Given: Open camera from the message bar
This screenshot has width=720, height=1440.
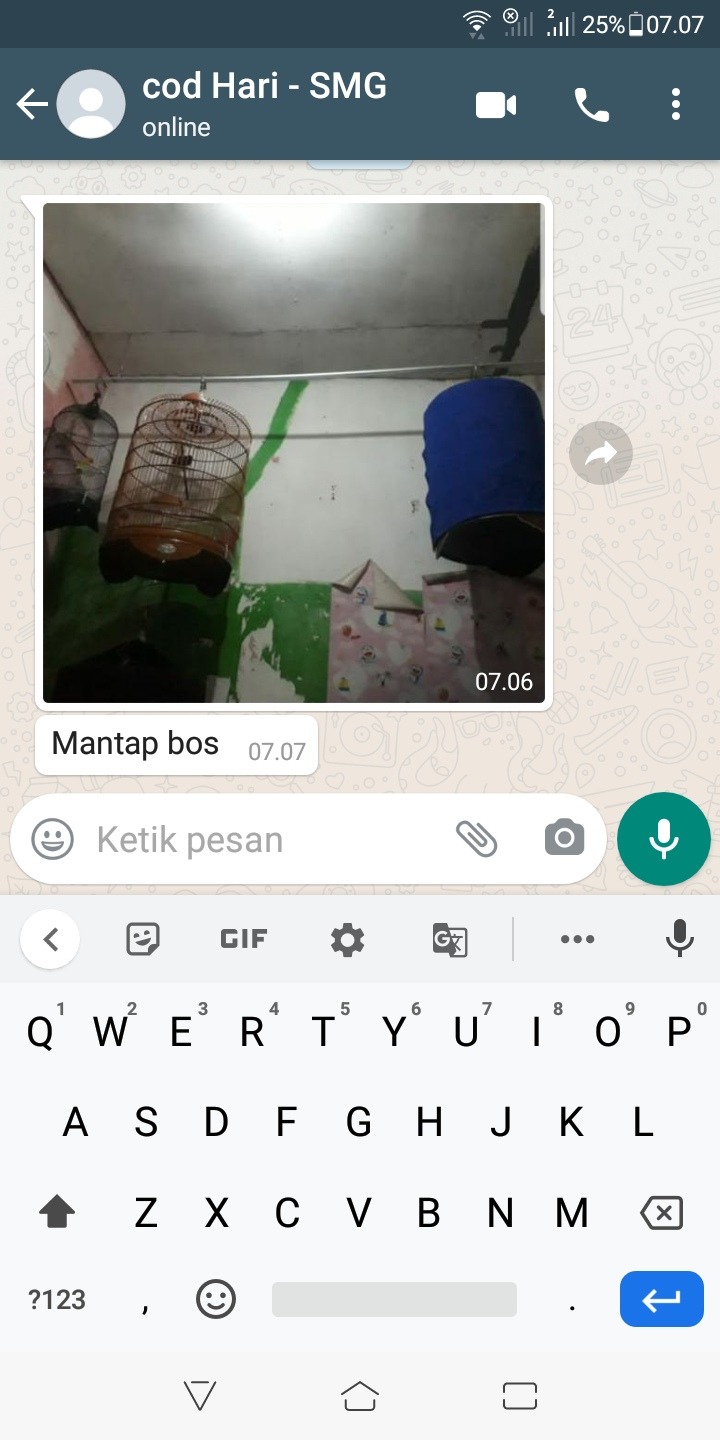Looking at the screenshot, I should click(x=564, y=838).
